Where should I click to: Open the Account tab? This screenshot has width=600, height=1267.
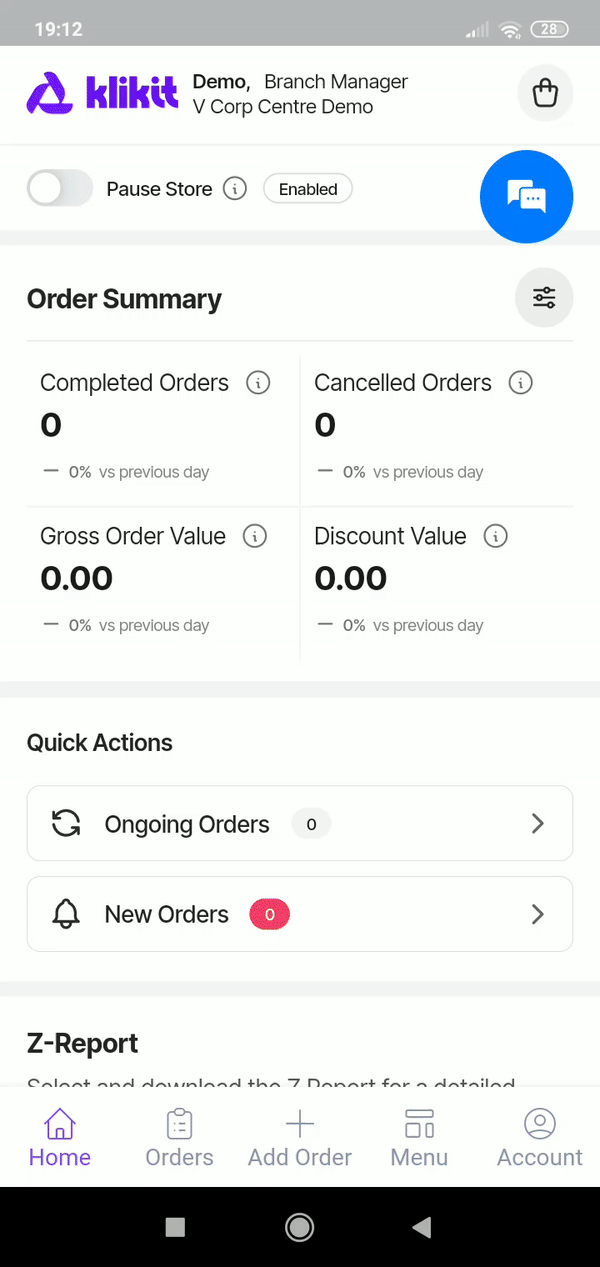pos(540,1138)
